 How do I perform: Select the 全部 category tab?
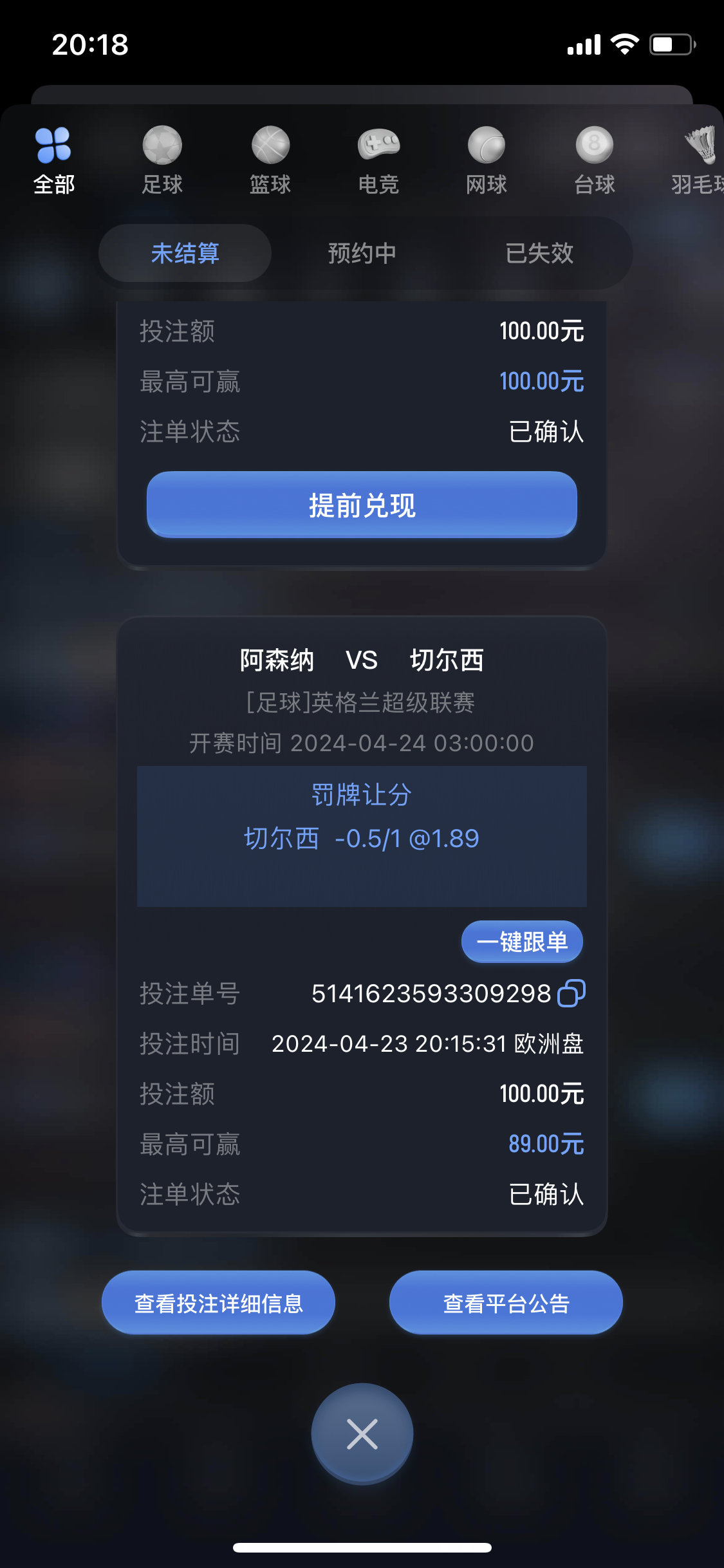(54, 161)
